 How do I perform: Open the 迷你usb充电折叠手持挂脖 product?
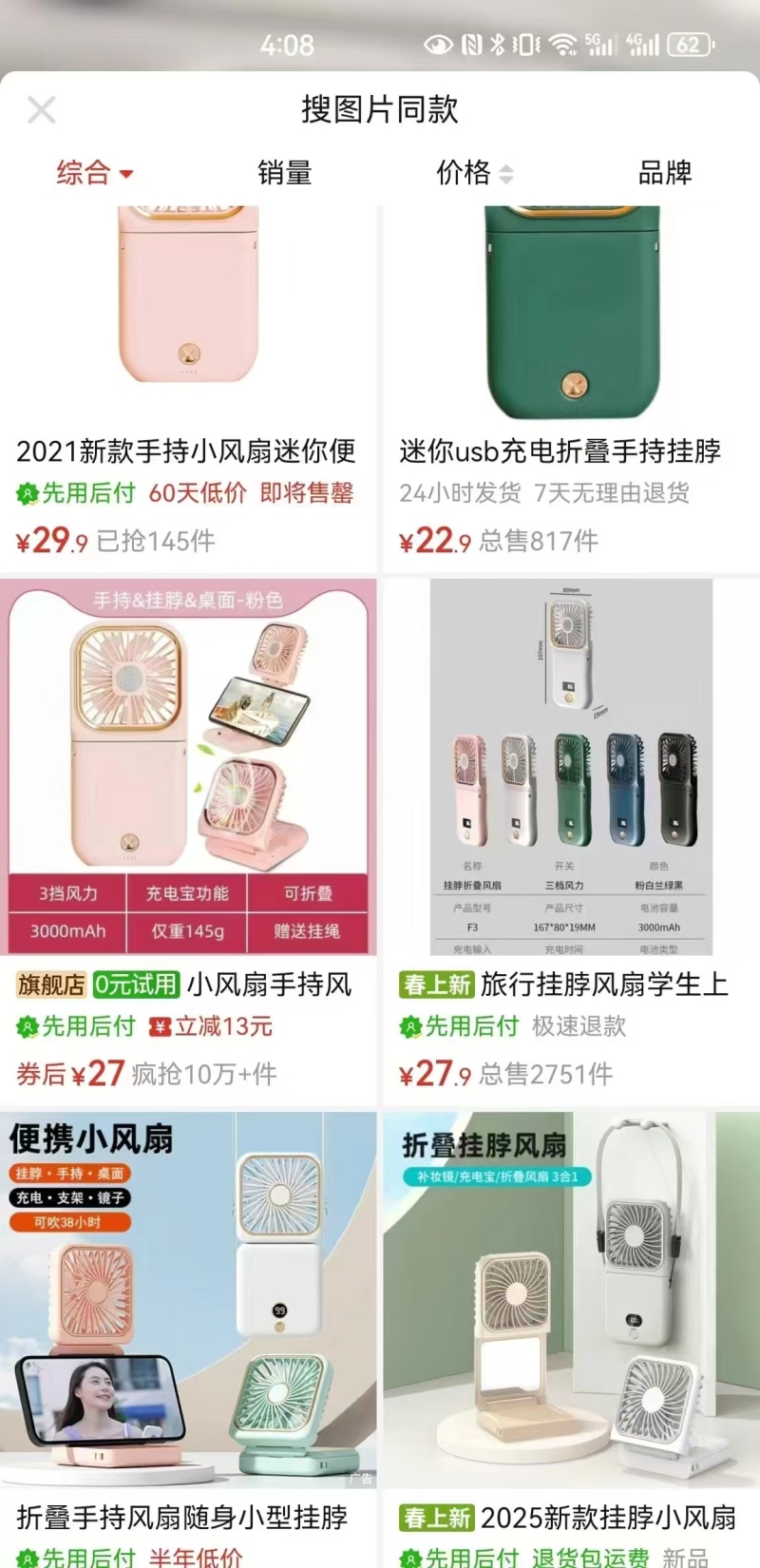[x=560, y=450]
